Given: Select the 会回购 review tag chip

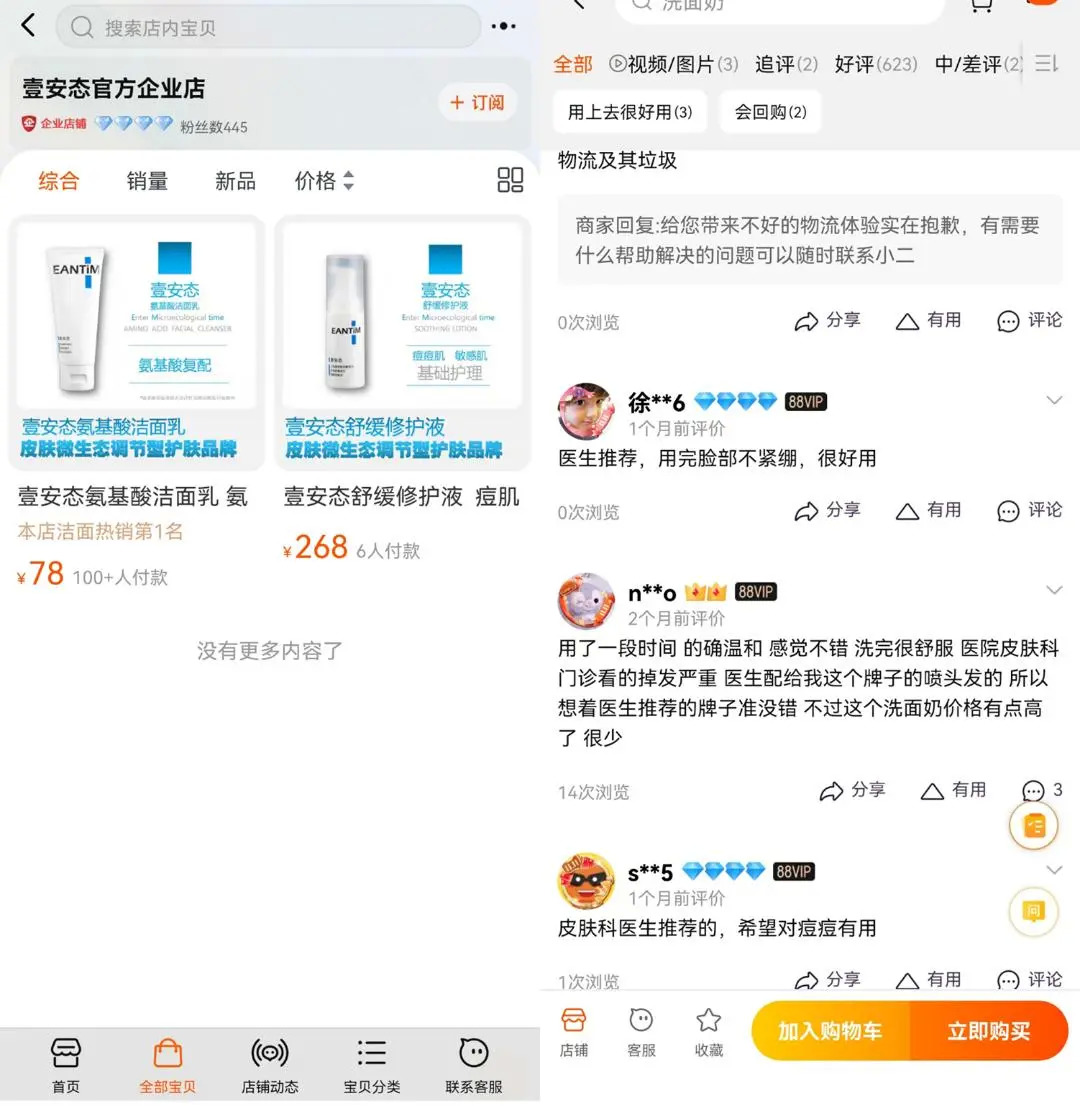Looking at the screenshot, I should (x=770, y=112).
